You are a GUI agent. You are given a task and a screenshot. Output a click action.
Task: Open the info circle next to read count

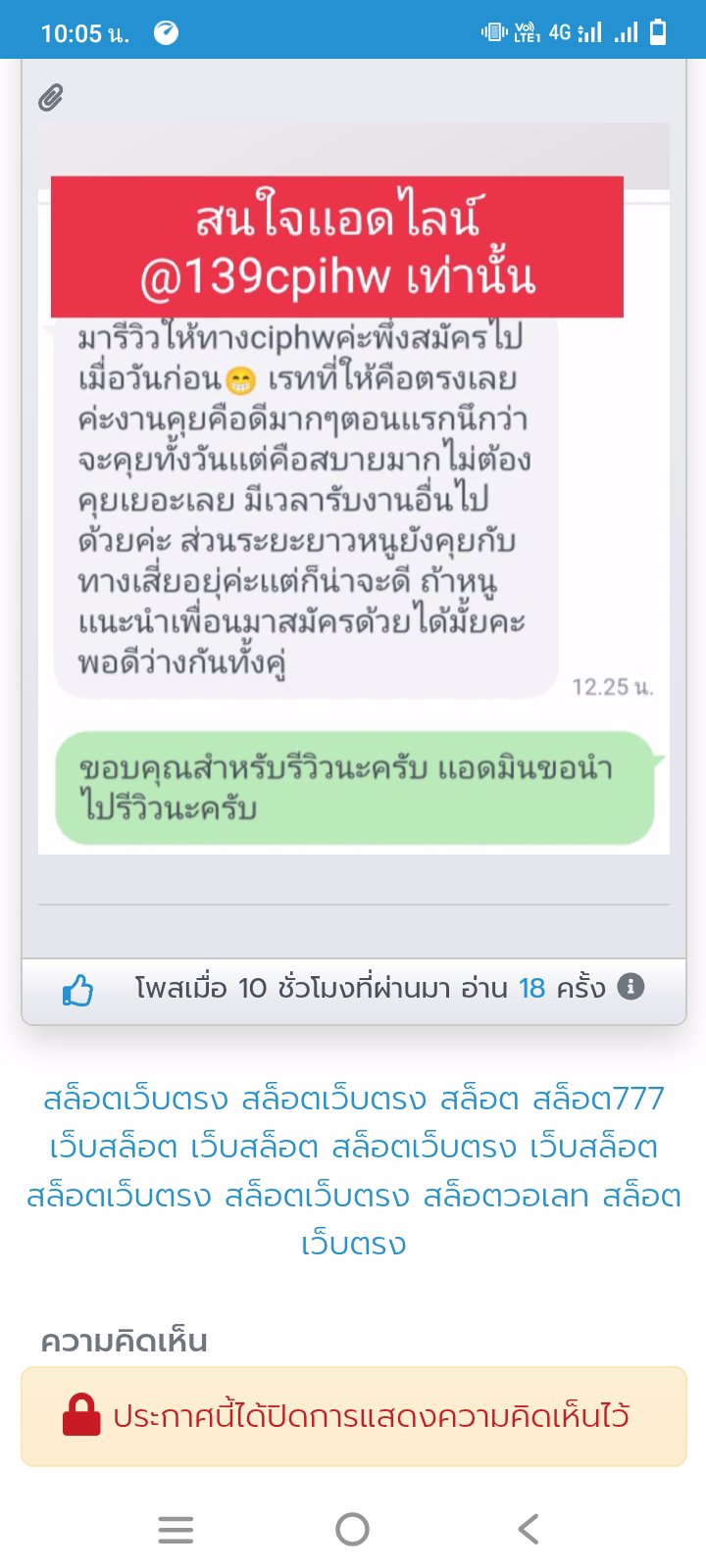[630, 989]
